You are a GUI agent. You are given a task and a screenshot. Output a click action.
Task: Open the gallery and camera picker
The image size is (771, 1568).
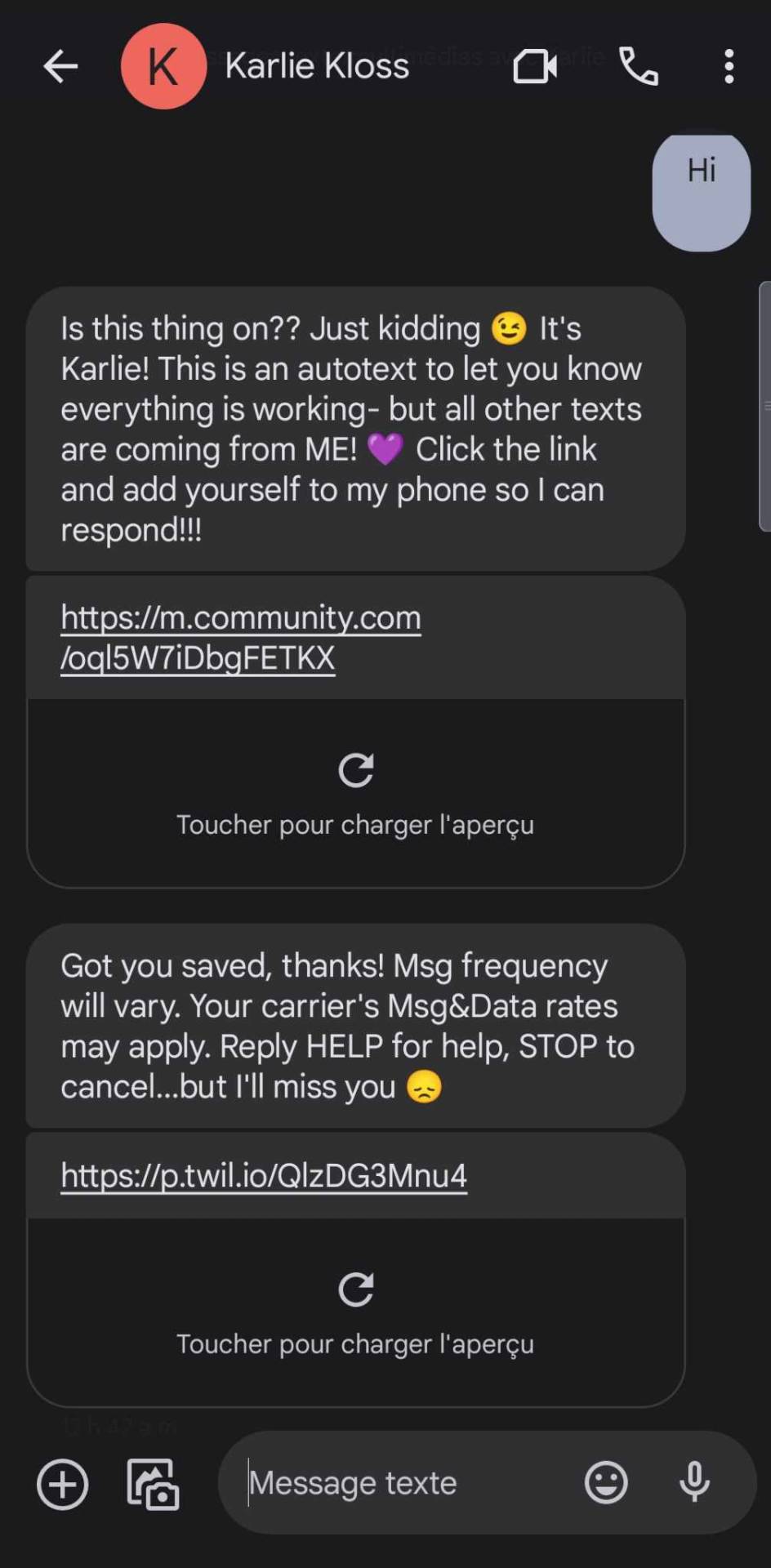[153, 1483]
